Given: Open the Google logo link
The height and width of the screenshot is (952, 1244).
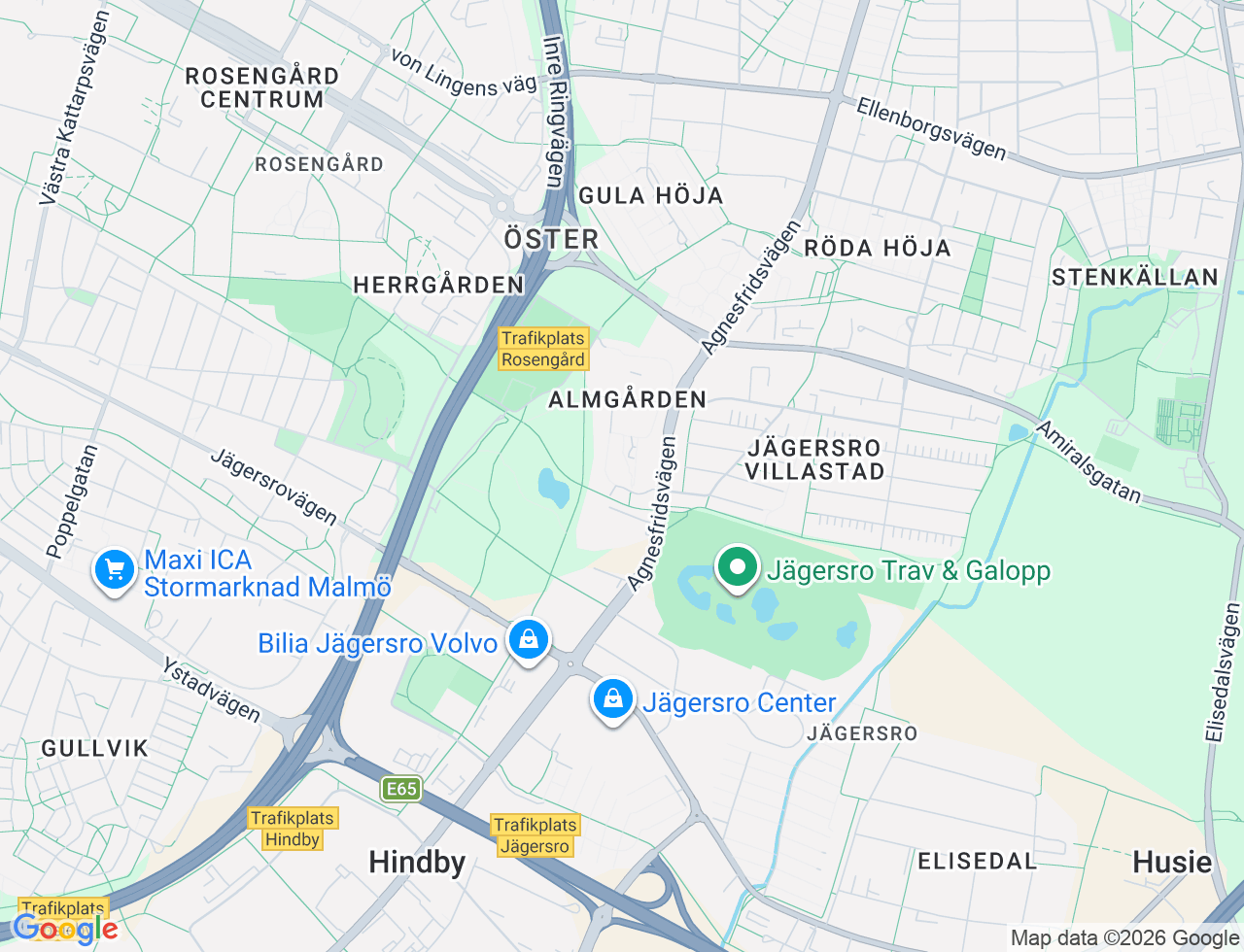Looking at the screenshot, I should pos(65,929).
